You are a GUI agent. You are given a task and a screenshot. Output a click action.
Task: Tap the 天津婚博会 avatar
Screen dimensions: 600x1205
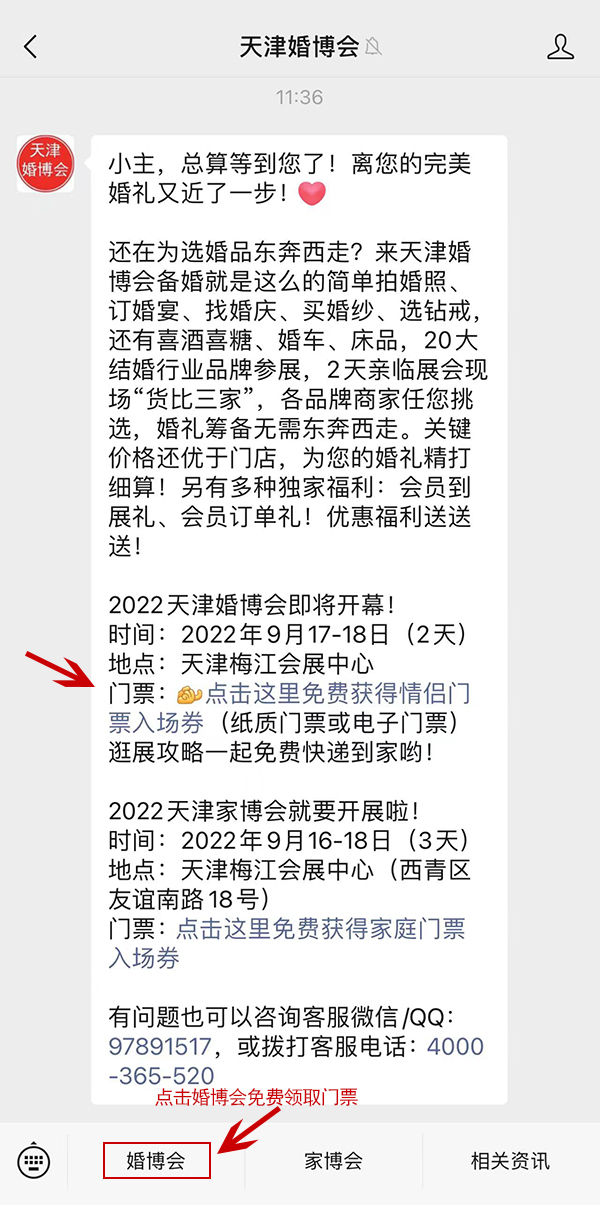[x=45, y=161]
